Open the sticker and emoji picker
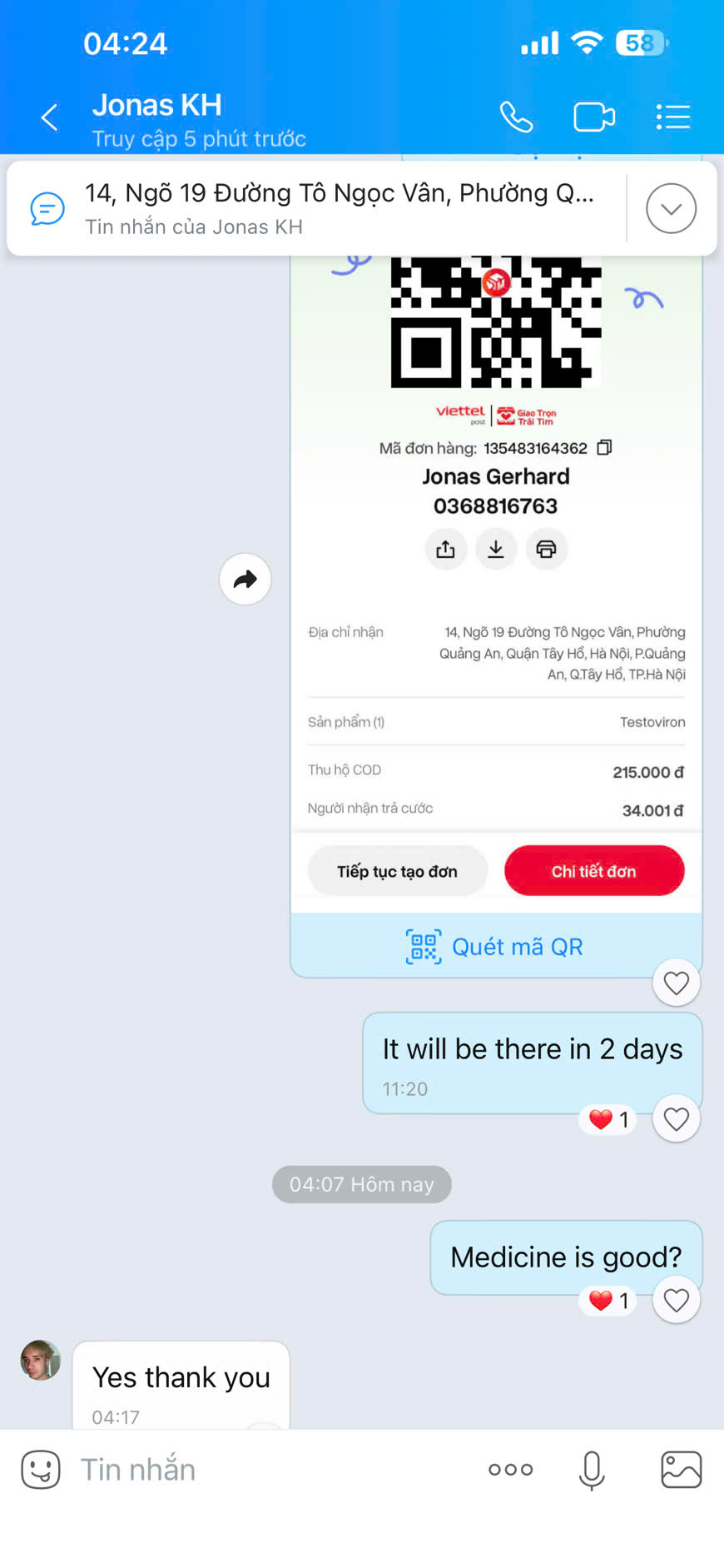Viewport: 724px width, 1568px height. click(x=41, y=1470)
